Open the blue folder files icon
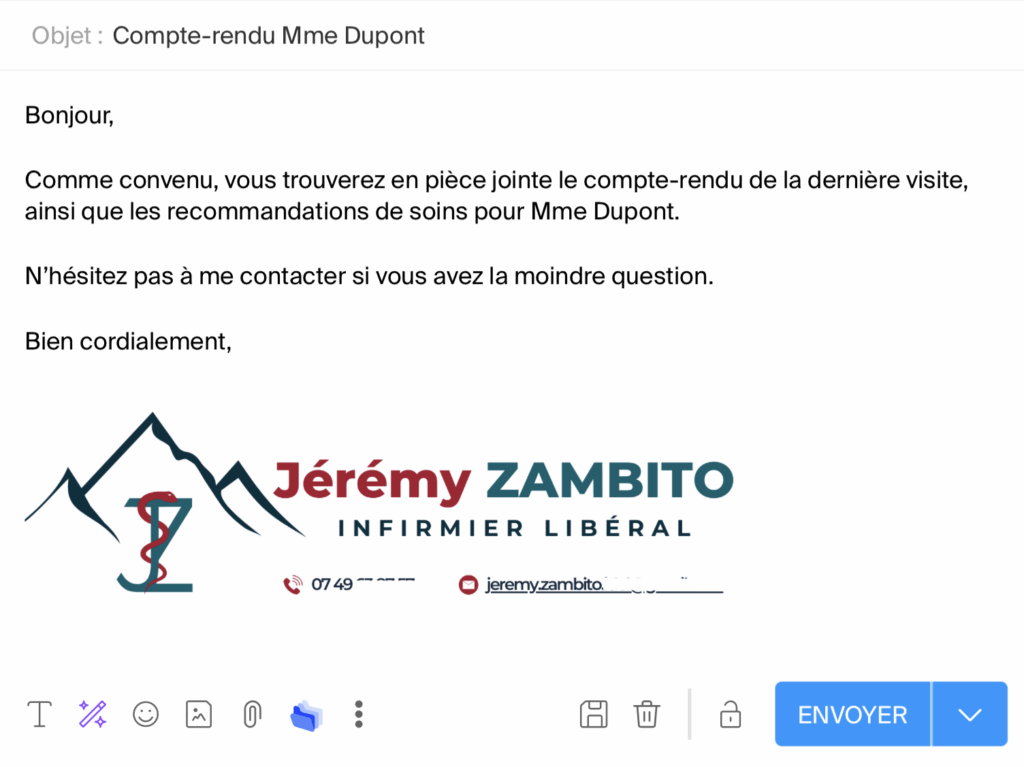This screenshot has width=1024, height=767. (x=307, y=714)
